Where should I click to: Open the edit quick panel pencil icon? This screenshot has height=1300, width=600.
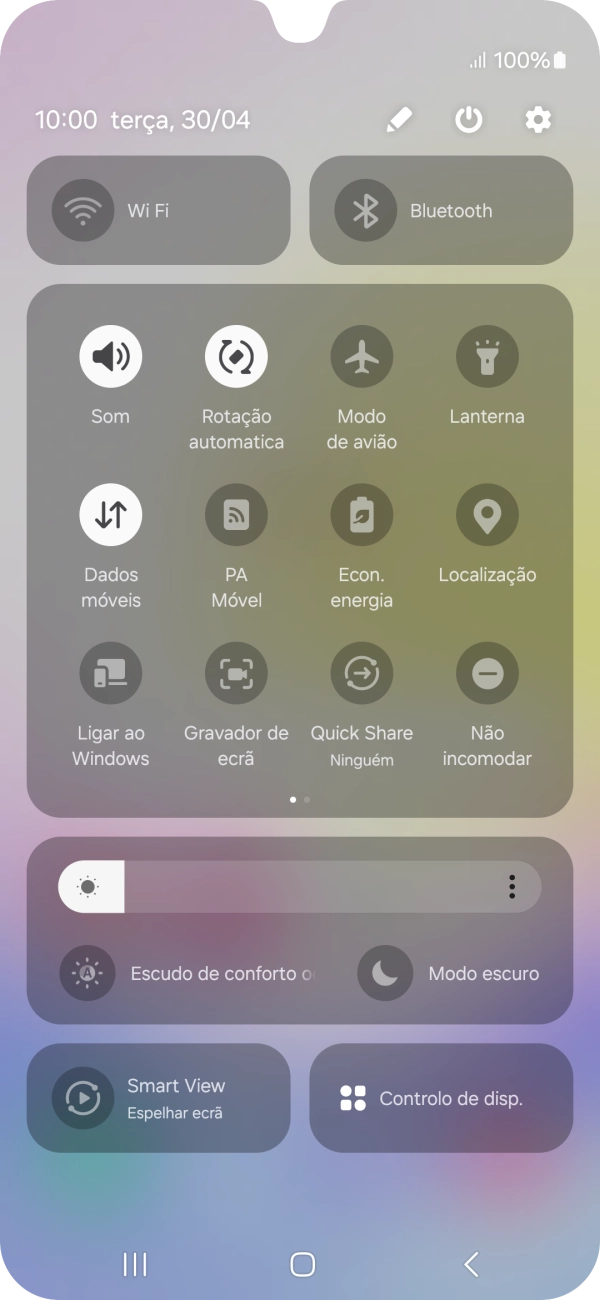[x=398, y=121]
